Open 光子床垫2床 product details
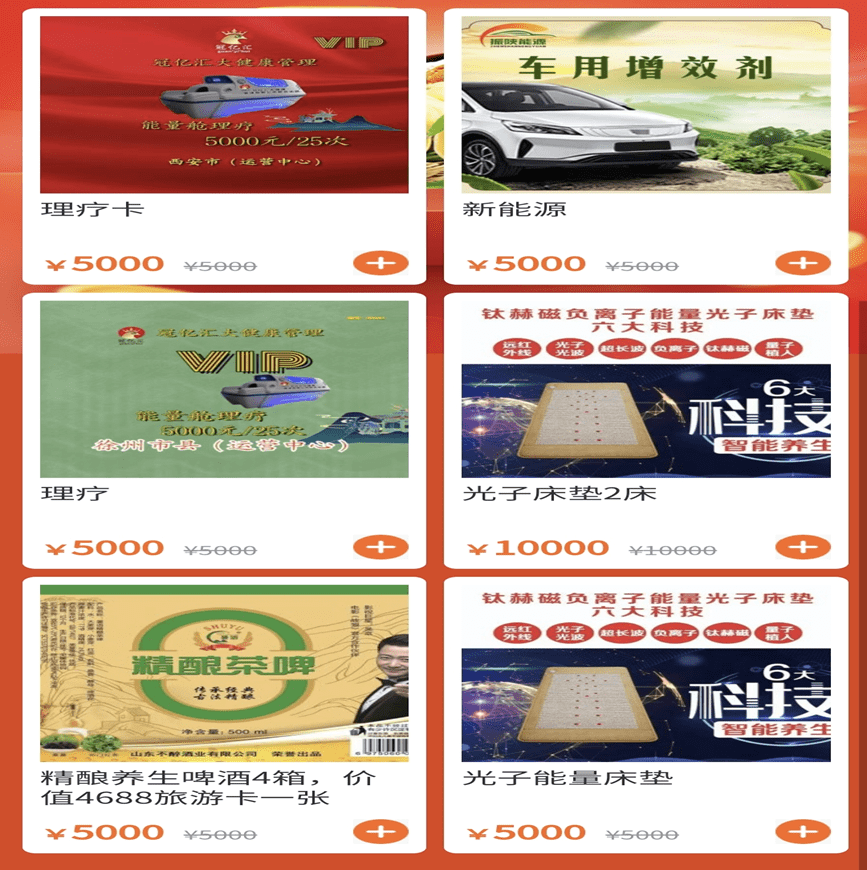The height and width of the screenshot is (870, 867). [645, 390]
